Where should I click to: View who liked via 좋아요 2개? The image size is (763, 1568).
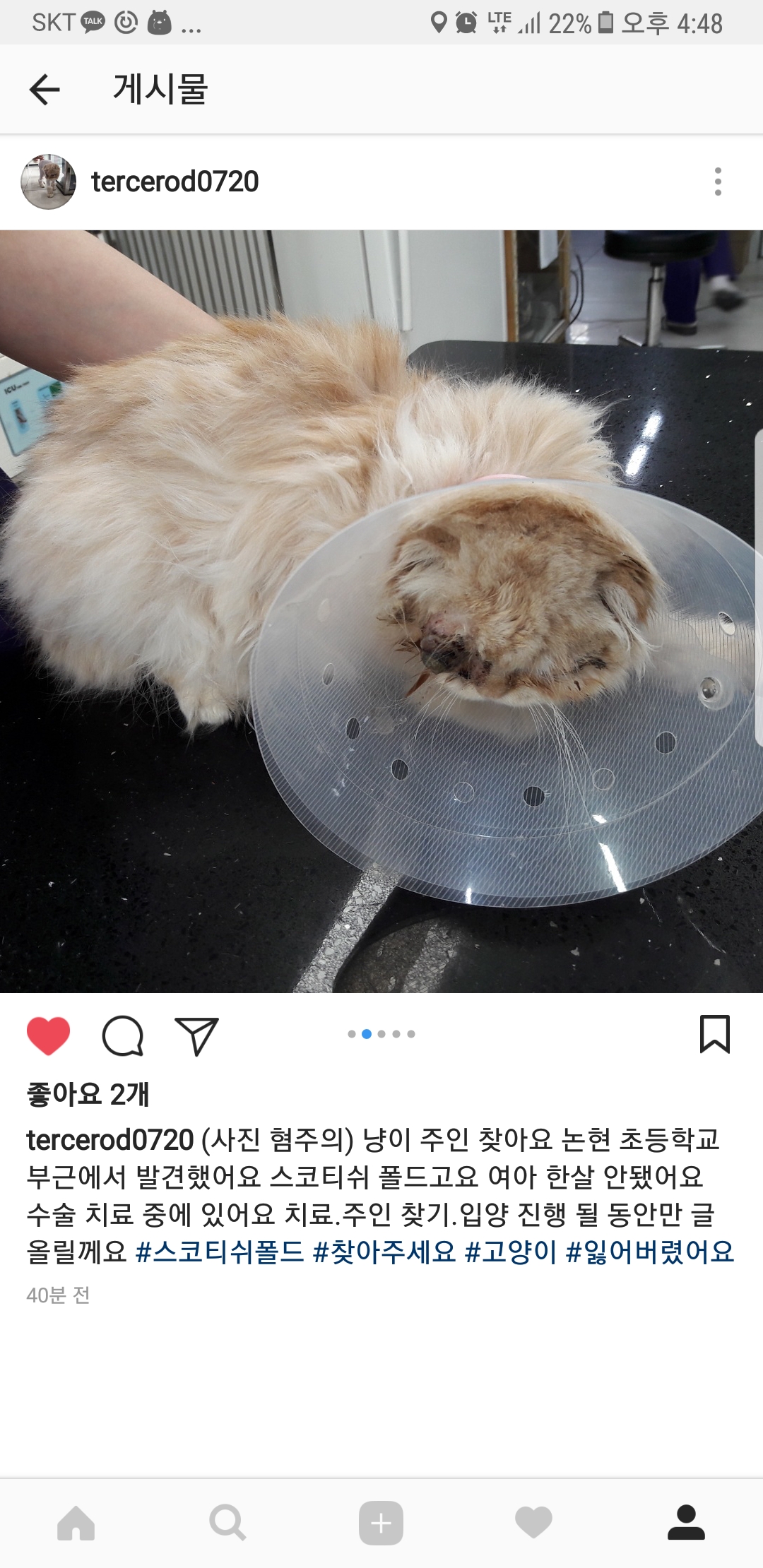pyautogui.click(x=88, y=1094)
